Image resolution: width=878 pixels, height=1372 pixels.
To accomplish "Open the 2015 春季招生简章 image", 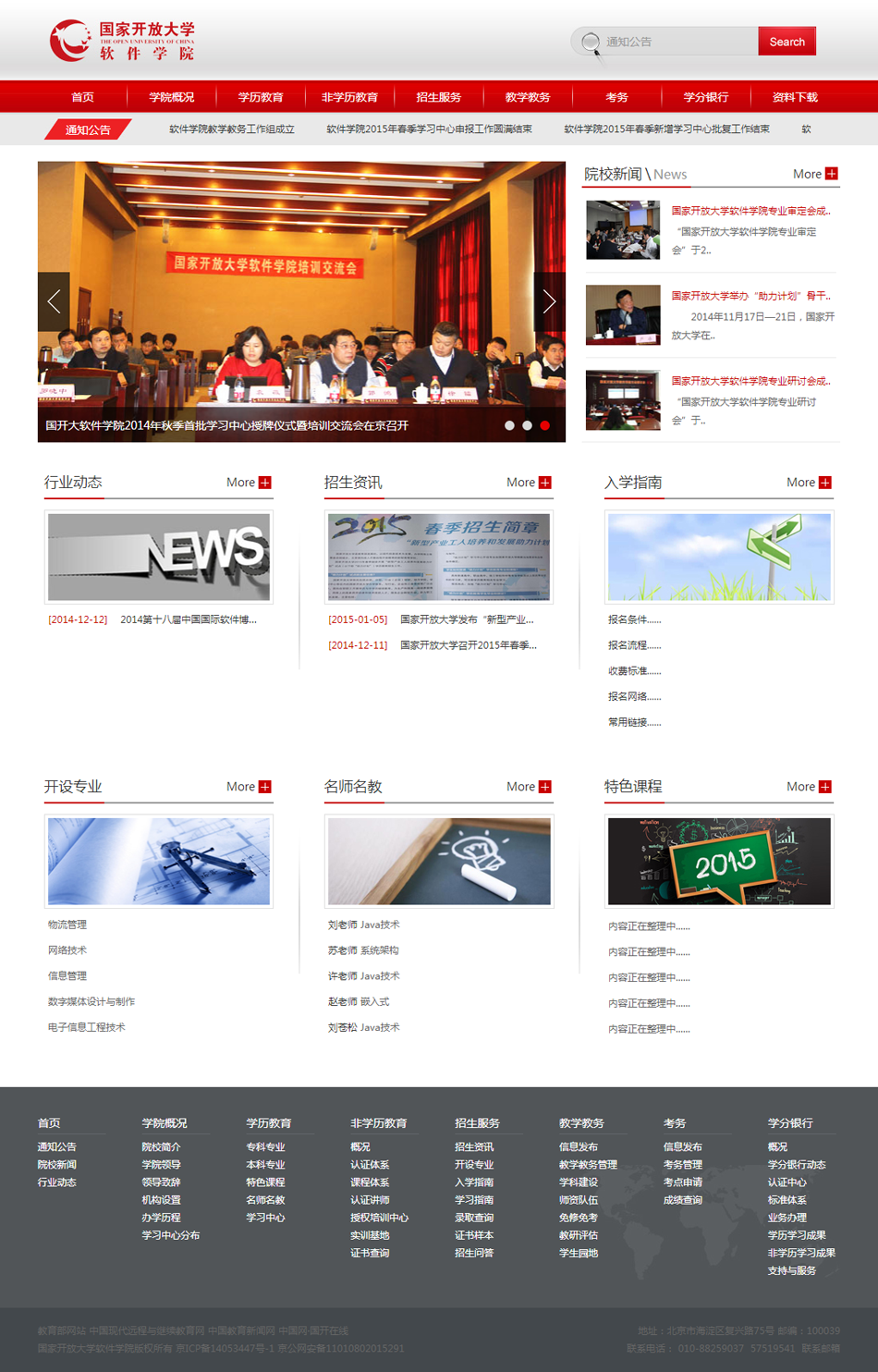I will tap(439, 557).
